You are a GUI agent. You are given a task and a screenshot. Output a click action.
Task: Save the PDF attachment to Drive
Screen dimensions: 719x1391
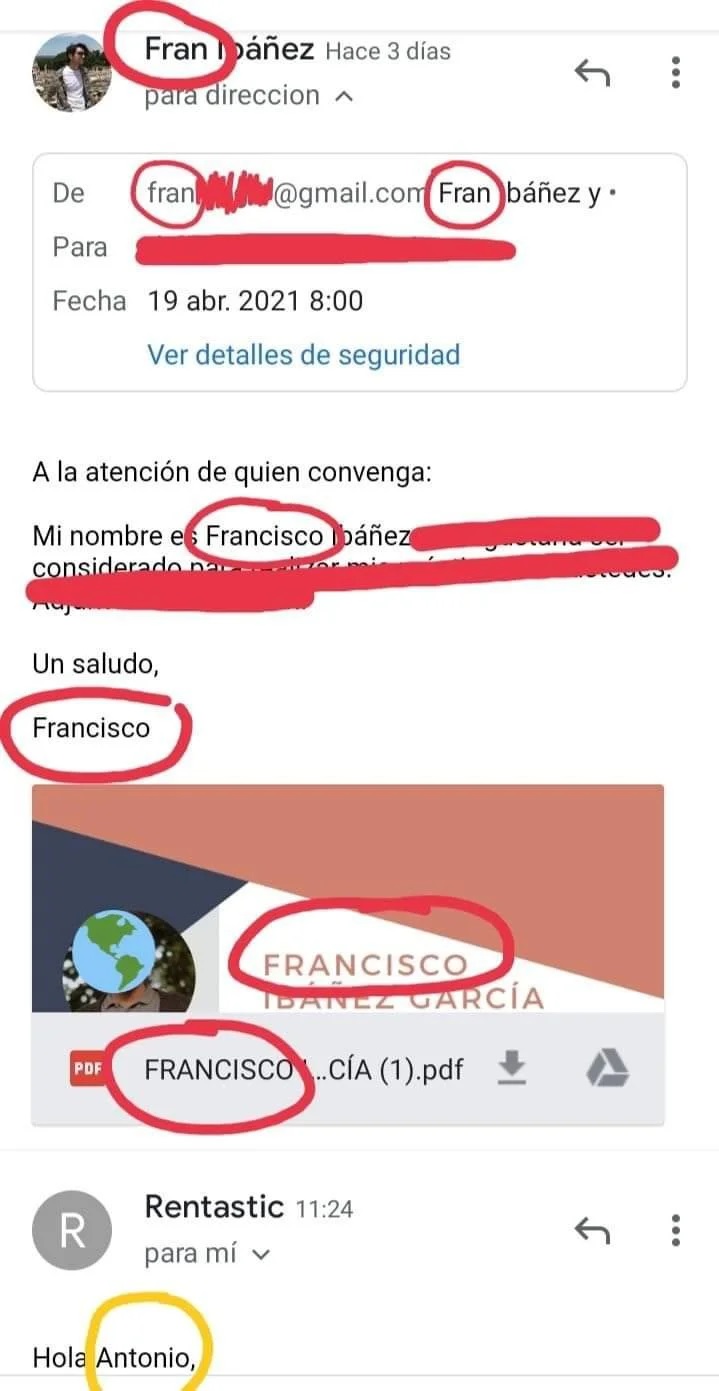tap(607, 1069)
